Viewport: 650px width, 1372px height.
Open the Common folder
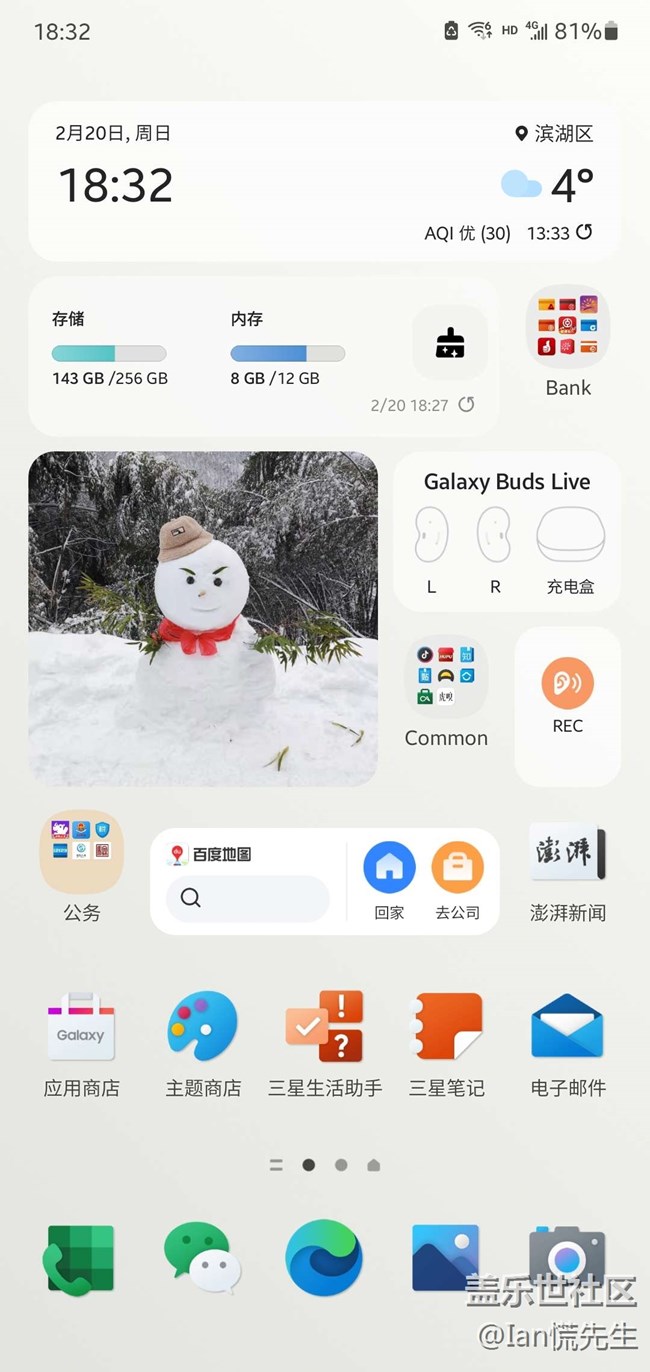(446, 677)
